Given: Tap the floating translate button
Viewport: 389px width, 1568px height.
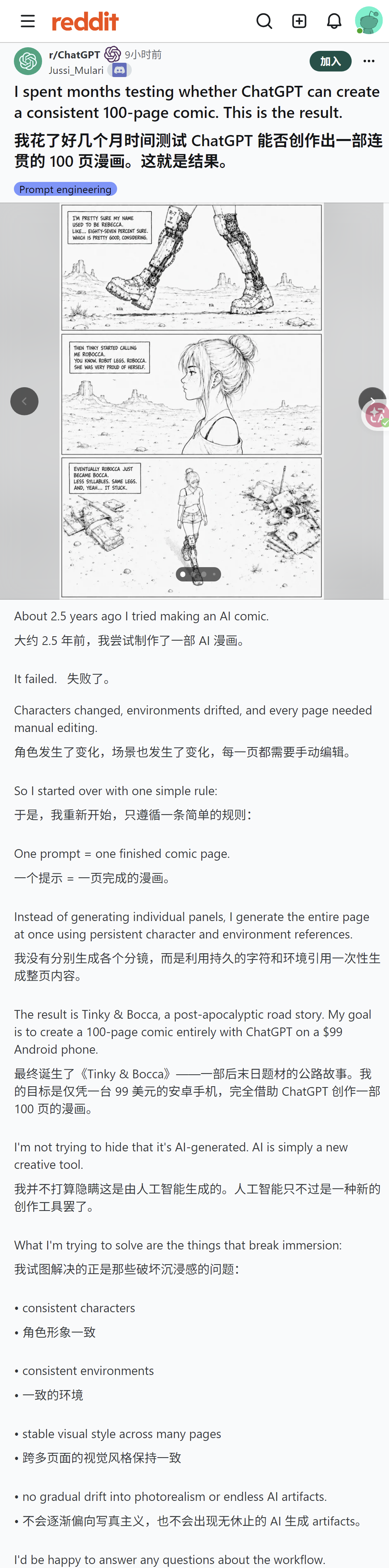Looking at the screenshot, I should point(376,416).
